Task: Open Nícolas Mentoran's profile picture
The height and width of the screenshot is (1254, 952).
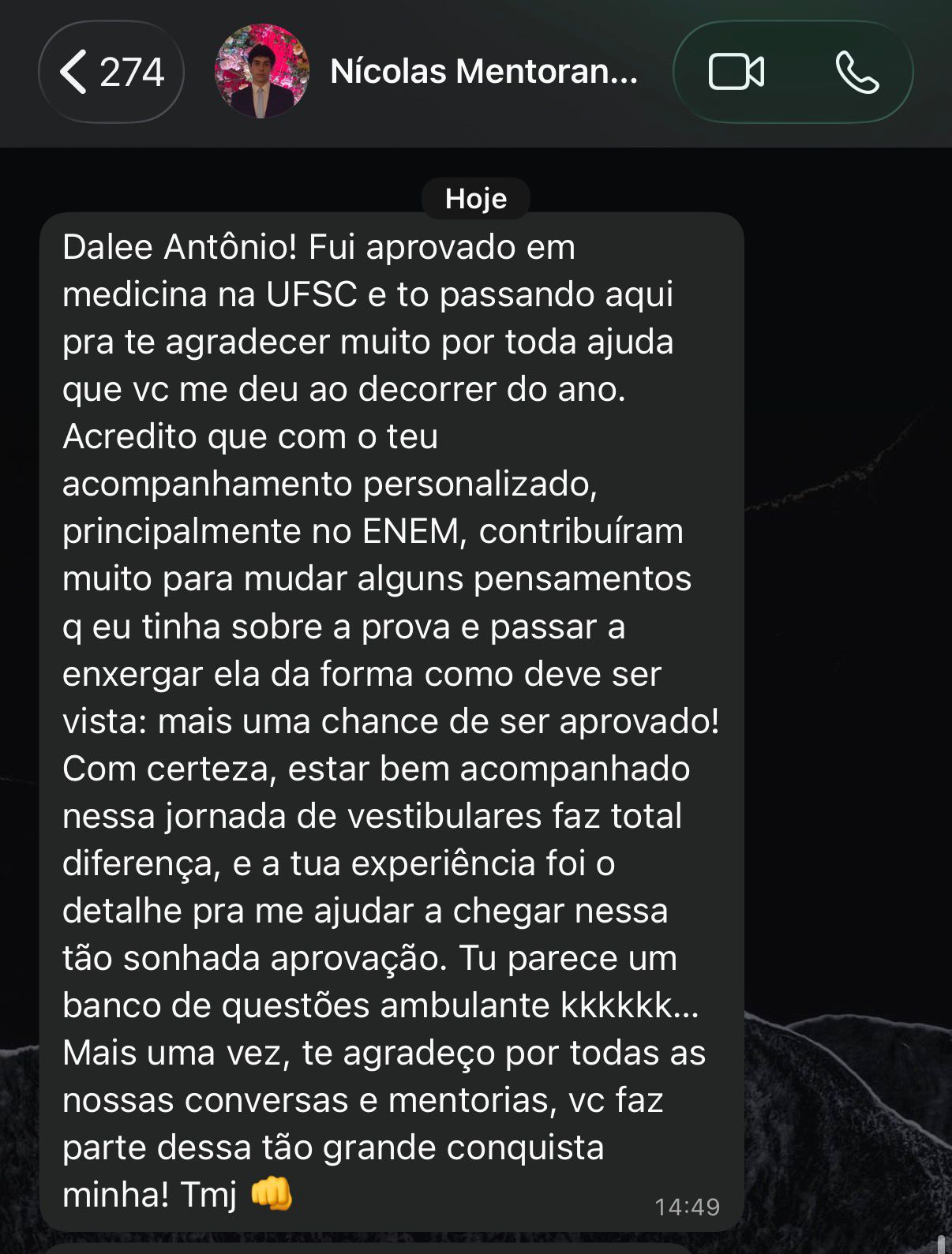Action: 261,72
